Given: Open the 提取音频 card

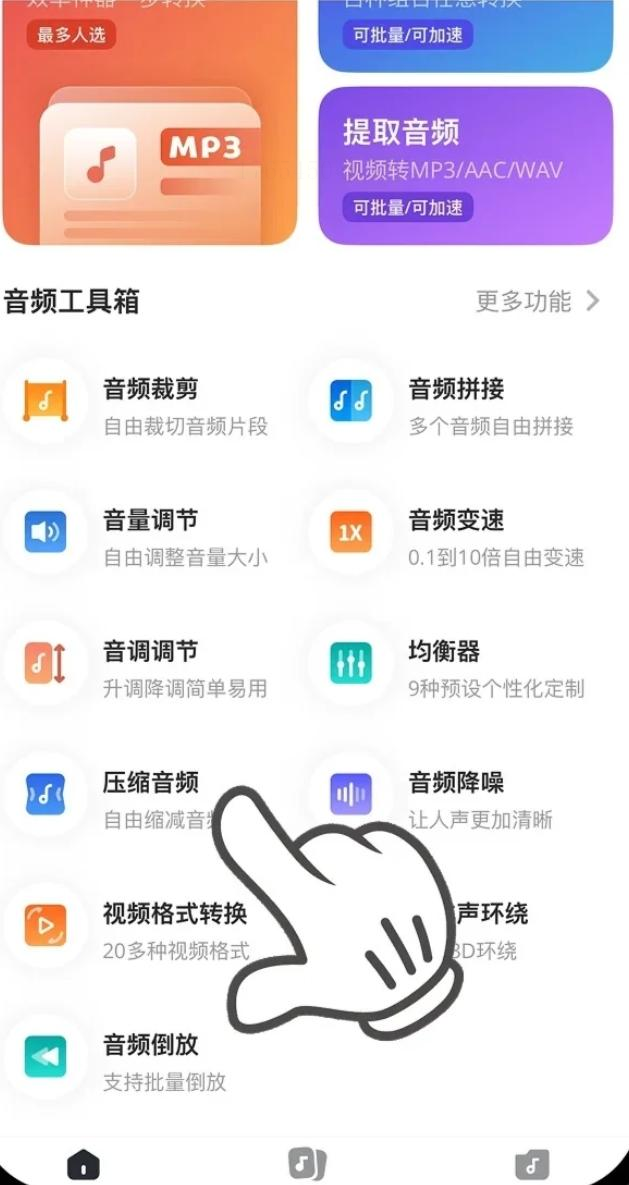Looking at the screenshot, I should 465,165.
